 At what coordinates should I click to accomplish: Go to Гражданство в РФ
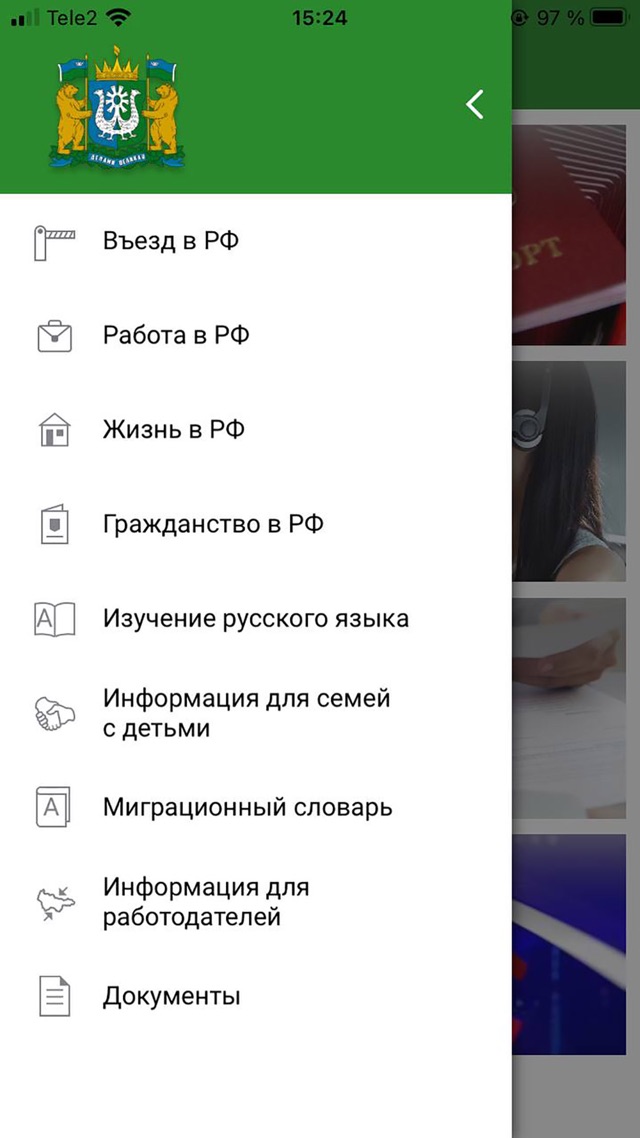(x=255, y=524)
